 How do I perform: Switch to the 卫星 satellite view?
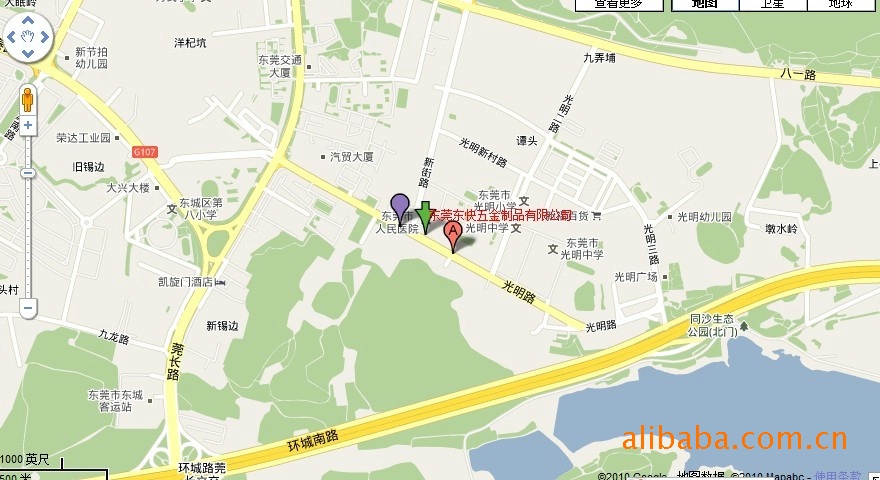(772, 4)
